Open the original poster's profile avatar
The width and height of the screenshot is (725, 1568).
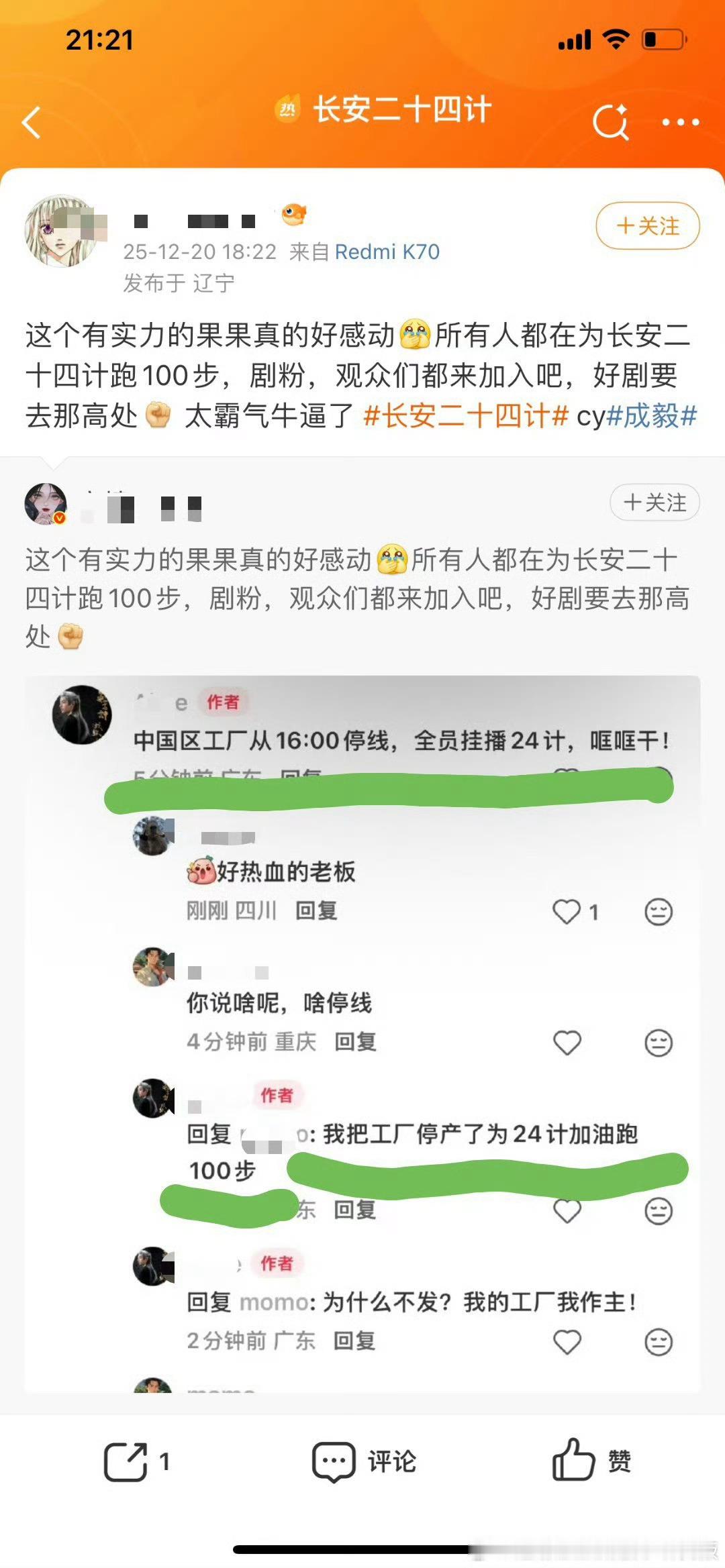click(x=60, y=228)
